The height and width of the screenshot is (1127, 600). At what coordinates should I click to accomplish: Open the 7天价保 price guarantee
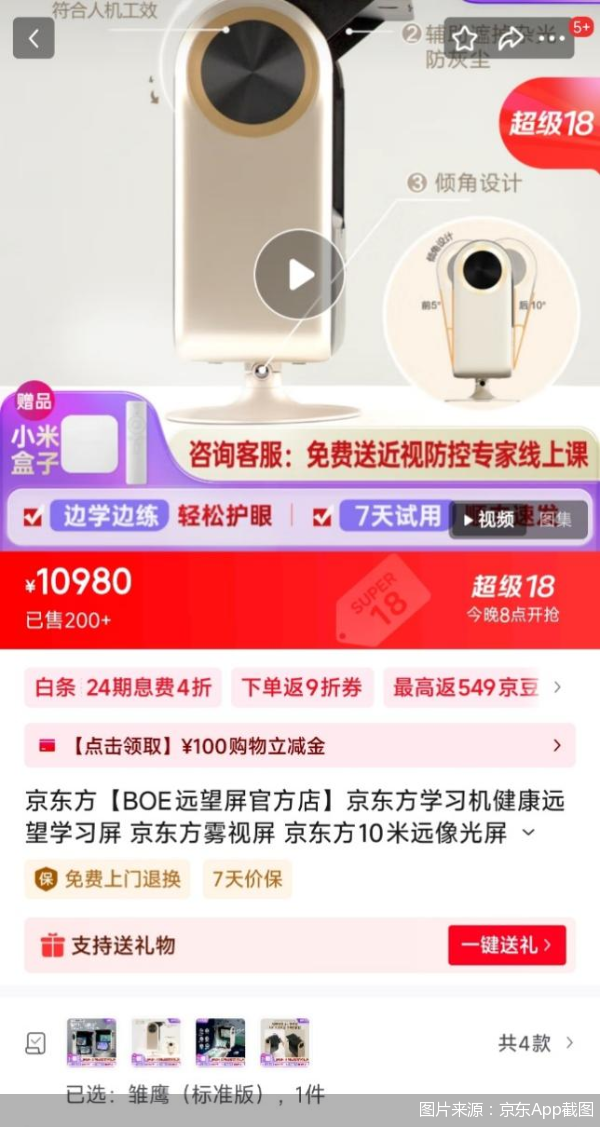point(247,879)
